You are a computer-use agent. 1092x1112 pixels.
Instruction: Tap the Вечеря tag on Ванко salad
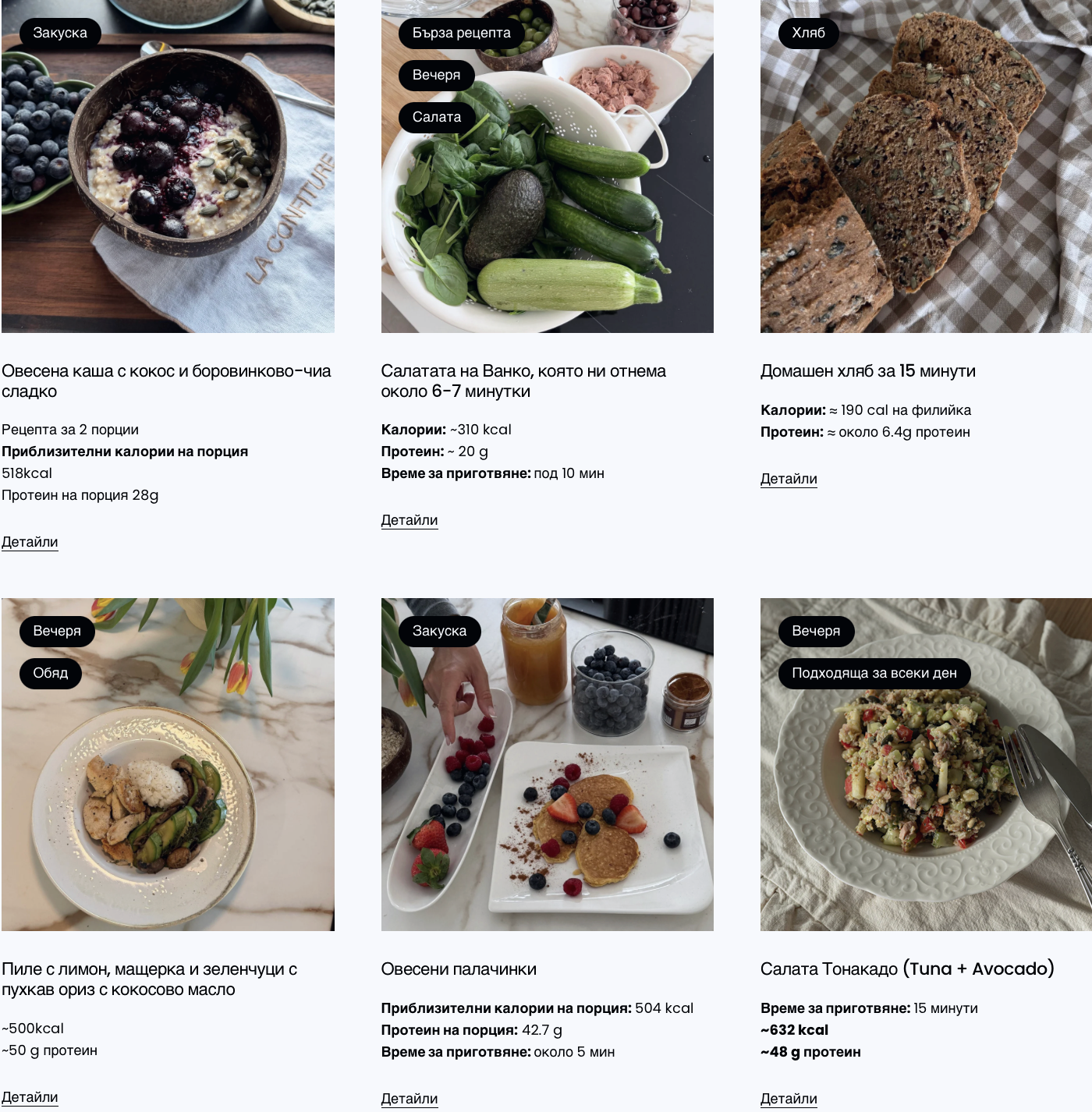436,75
